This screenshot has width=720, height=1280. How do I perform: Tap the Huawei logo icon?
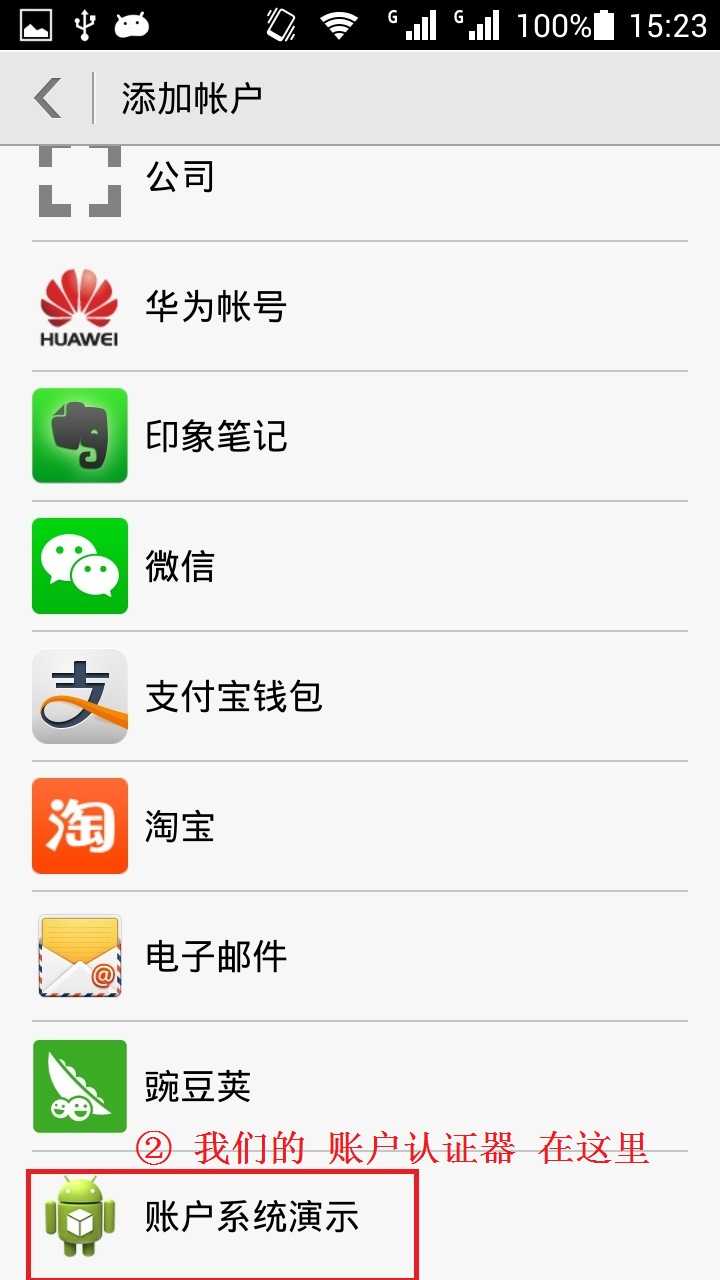(x=80, y=306)
